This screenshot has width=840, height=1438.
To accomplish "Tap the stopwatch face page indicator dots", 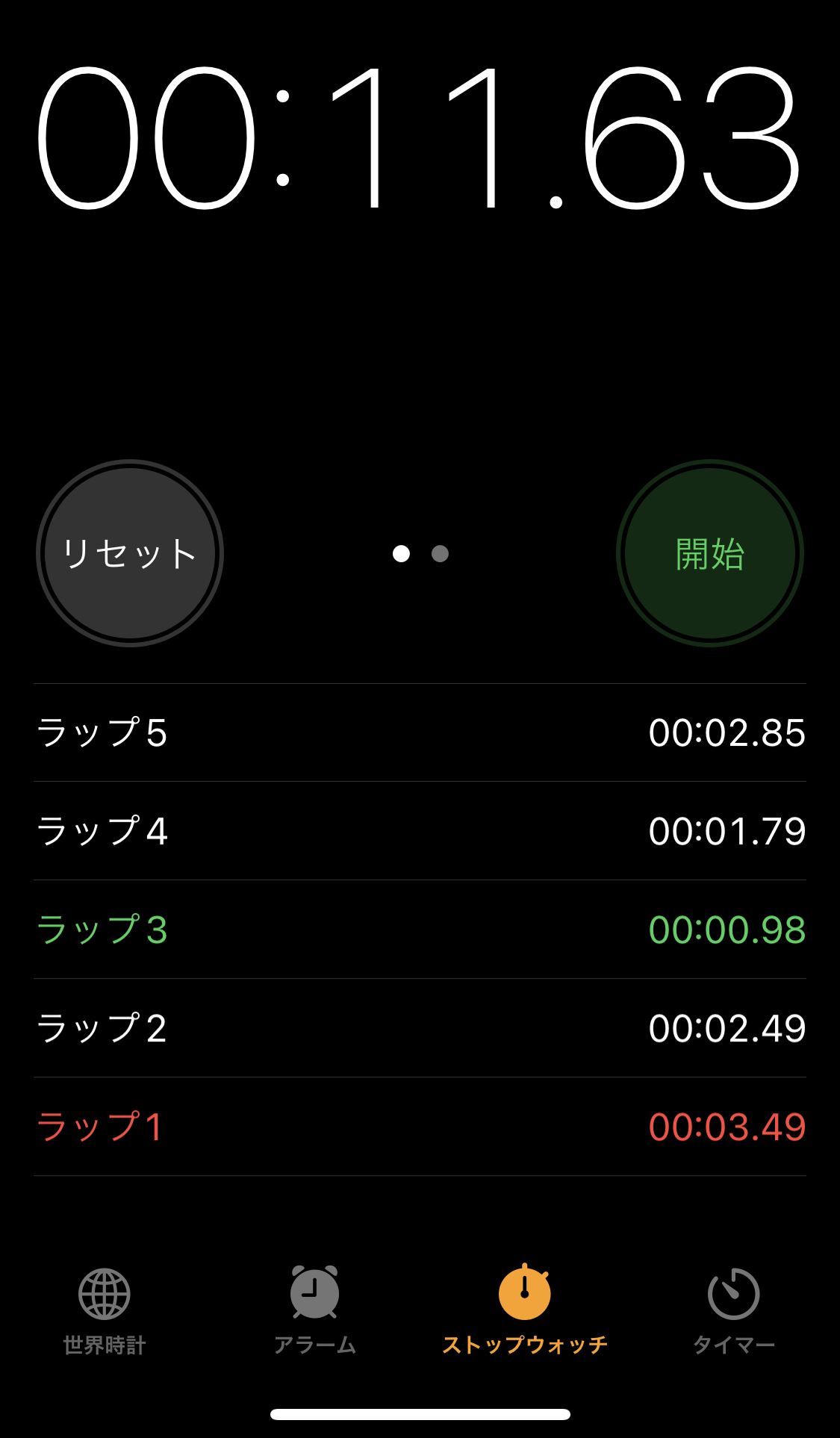I will click(420, 553).
